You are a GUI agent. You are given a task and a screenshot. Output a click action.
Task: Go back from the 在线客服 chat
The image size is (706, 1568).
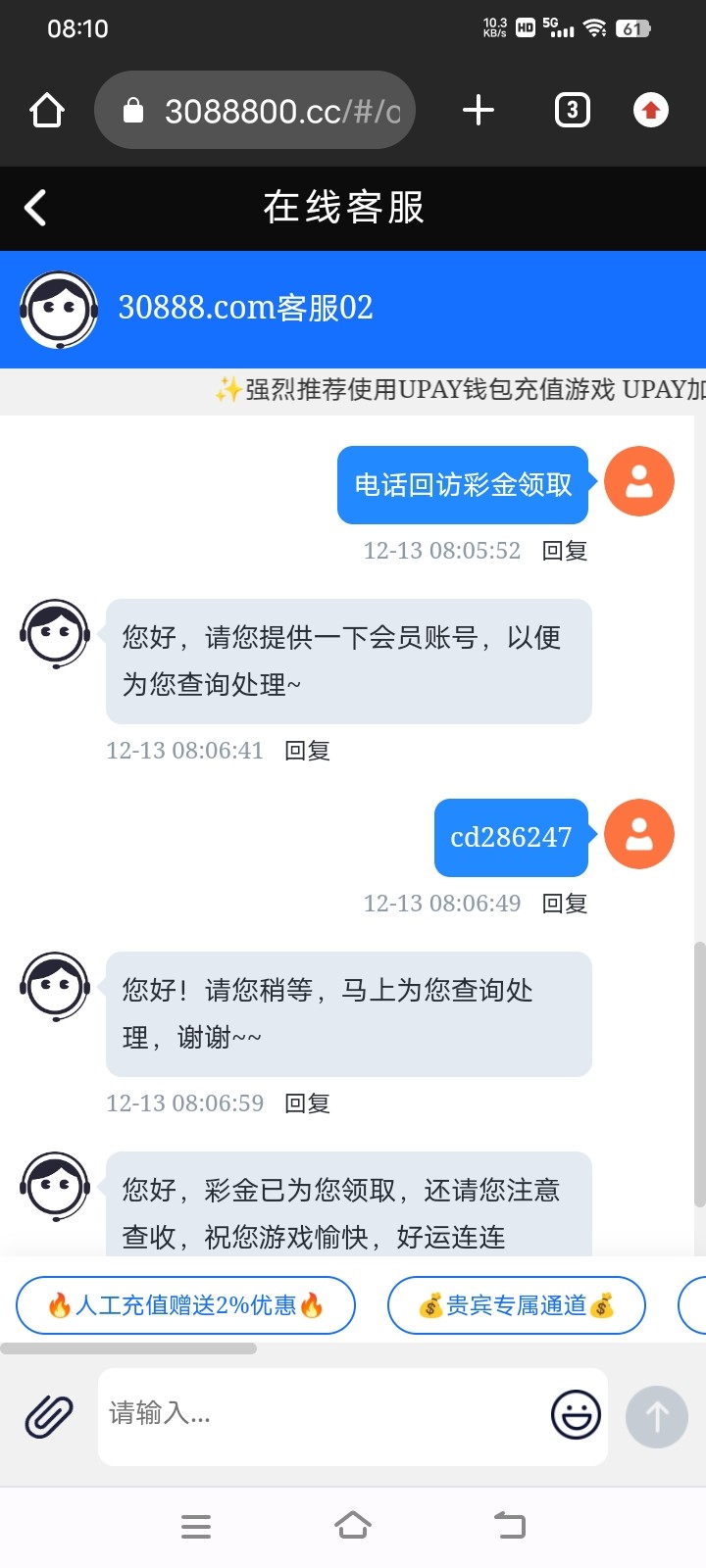coord(35,208)
